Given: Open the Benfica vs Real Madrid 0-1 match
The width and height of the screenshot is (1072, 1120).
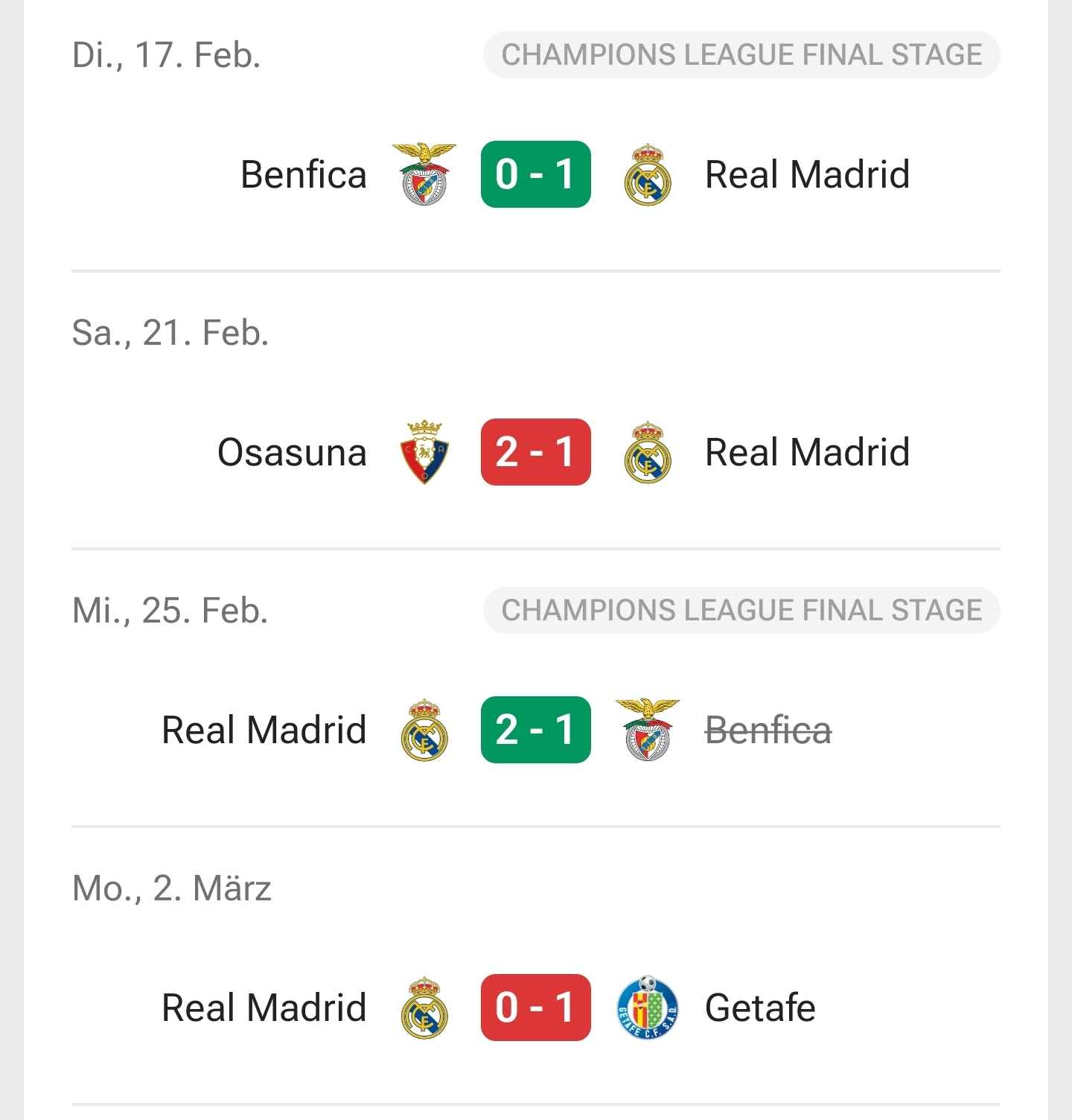Looking at the screenshot, I should point(535,174).
